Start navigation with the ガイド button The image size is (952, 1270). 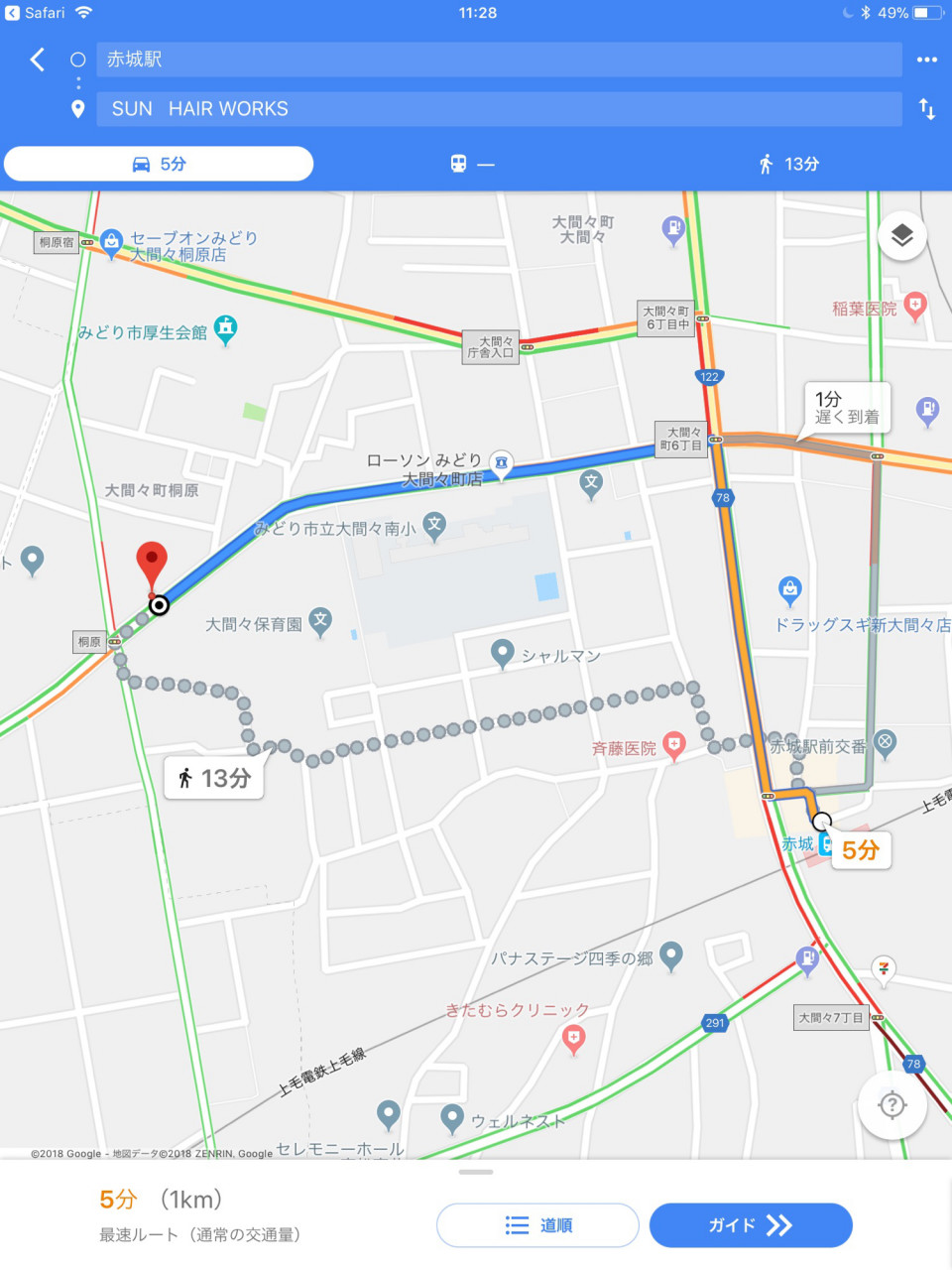point(750,1225)
